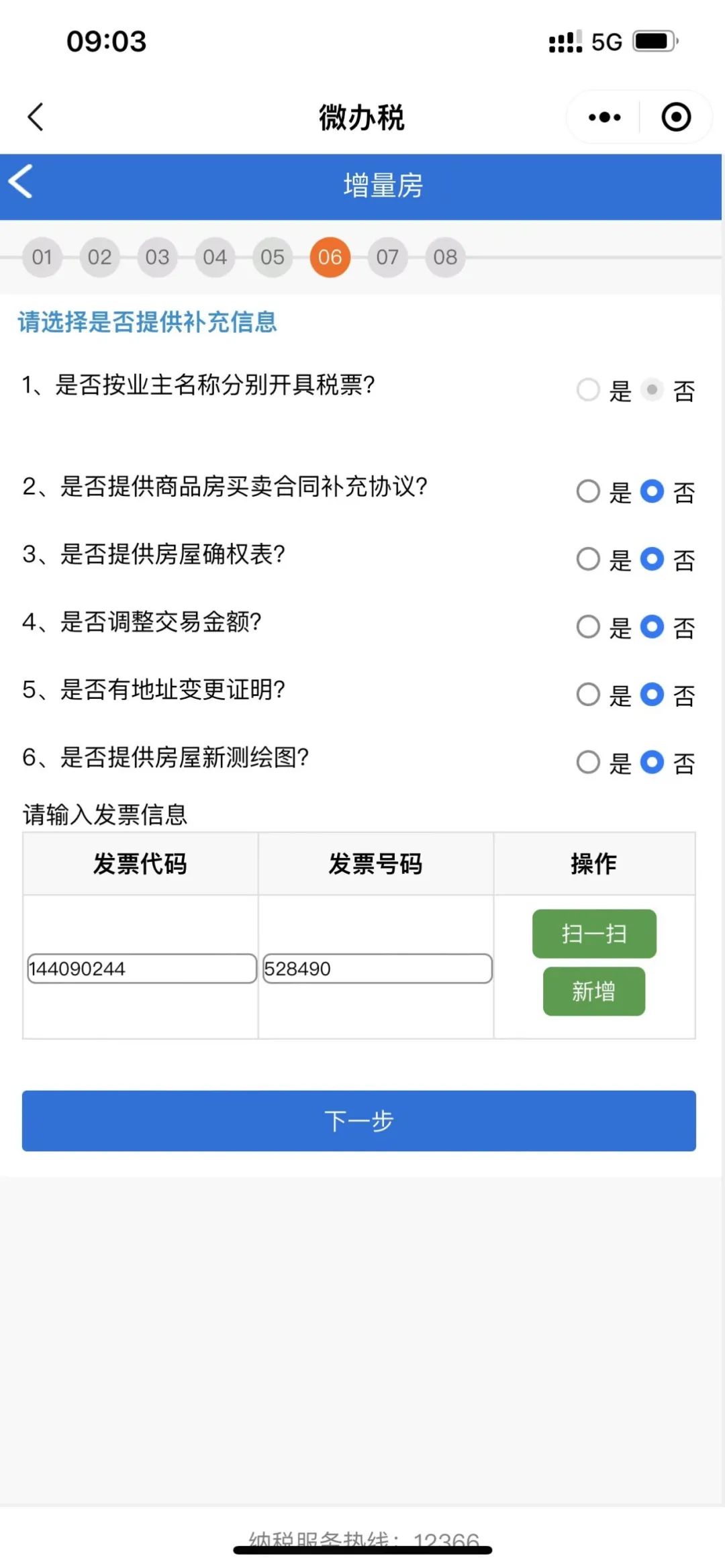This screenshot has width=725, height=1568.
Task: Edit the 发票号码 field
Action: (377, 969)
